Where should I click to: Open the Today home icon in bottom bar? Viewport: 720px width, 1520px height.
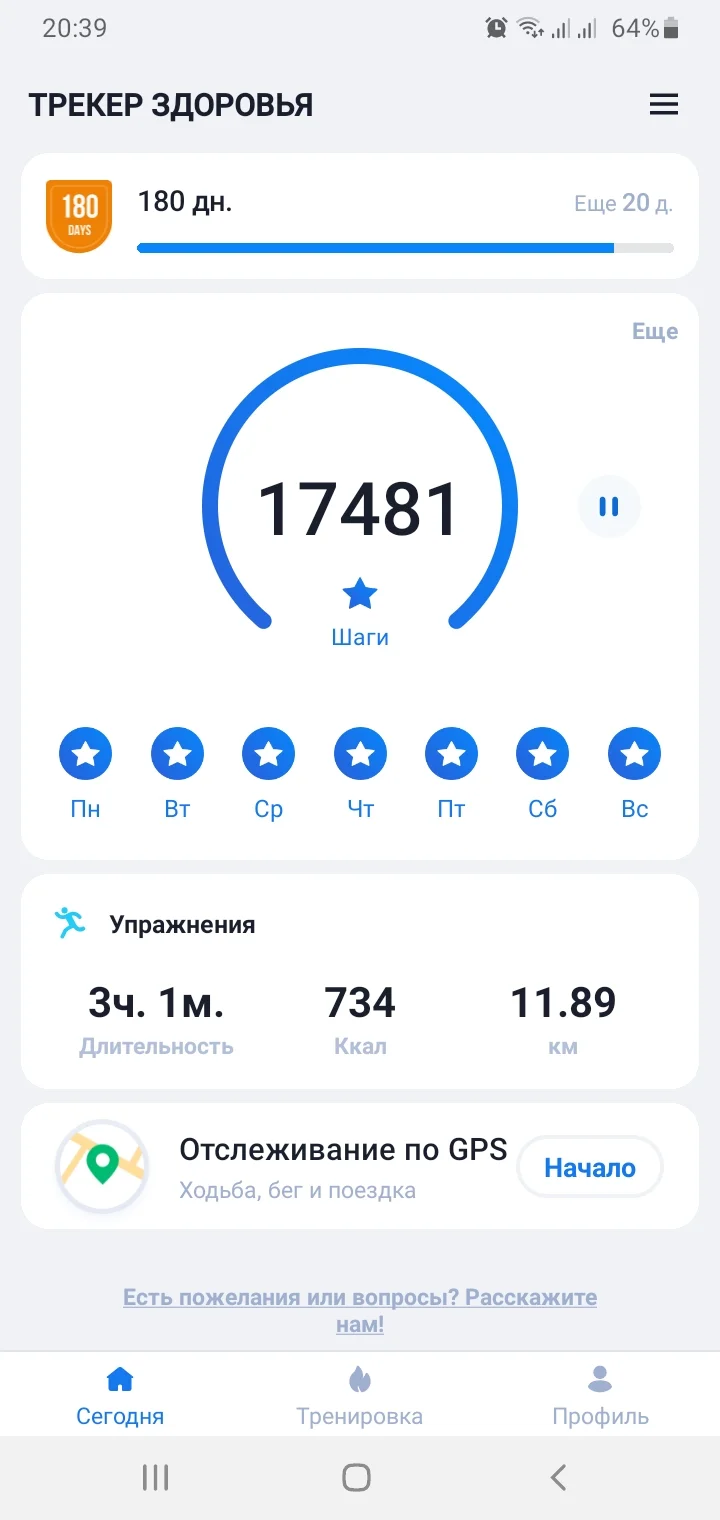[119, 1378]
